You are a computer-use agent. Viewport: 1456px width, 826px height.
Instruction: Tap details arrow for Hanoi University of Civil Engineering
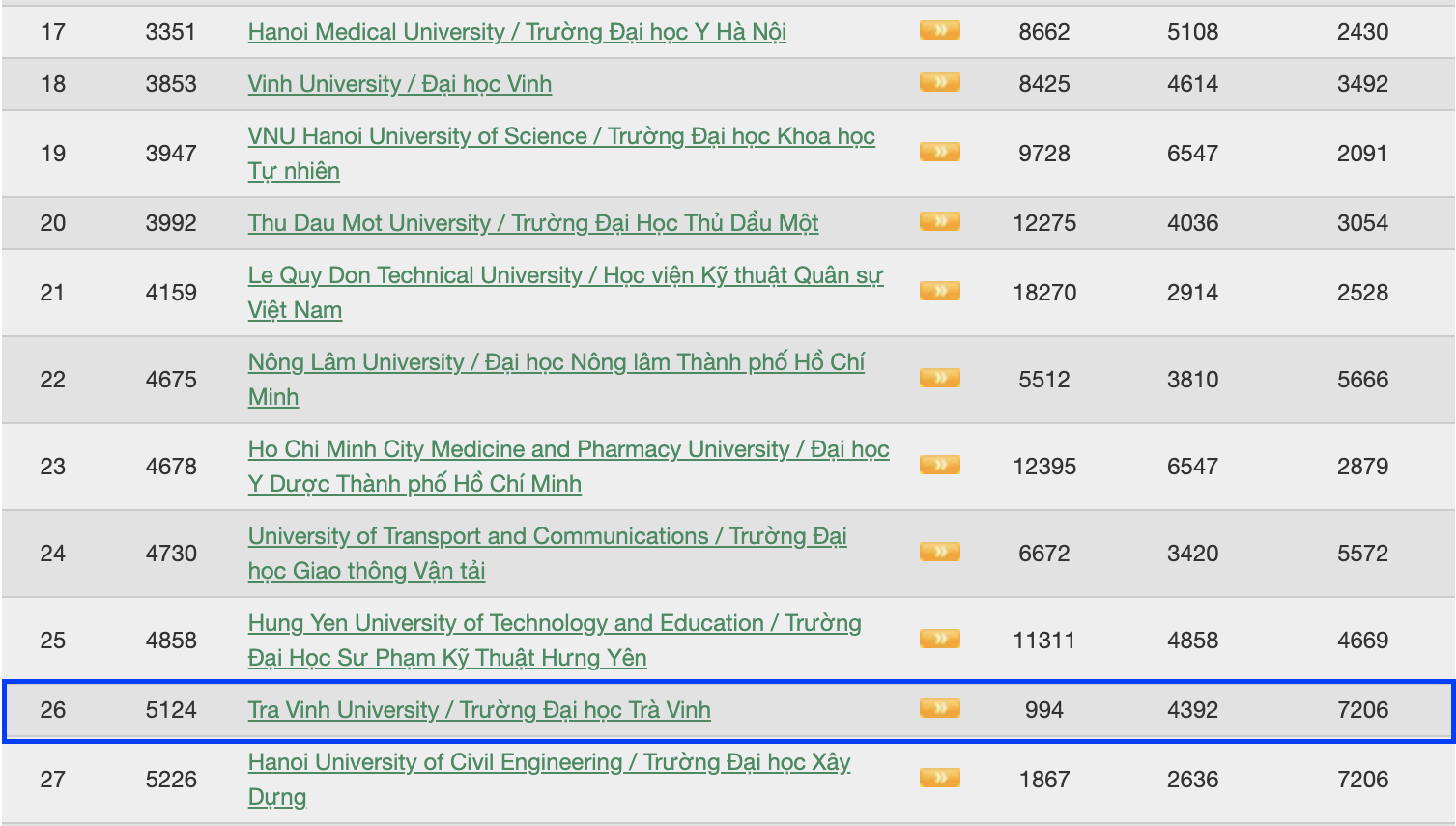(939, 779)
